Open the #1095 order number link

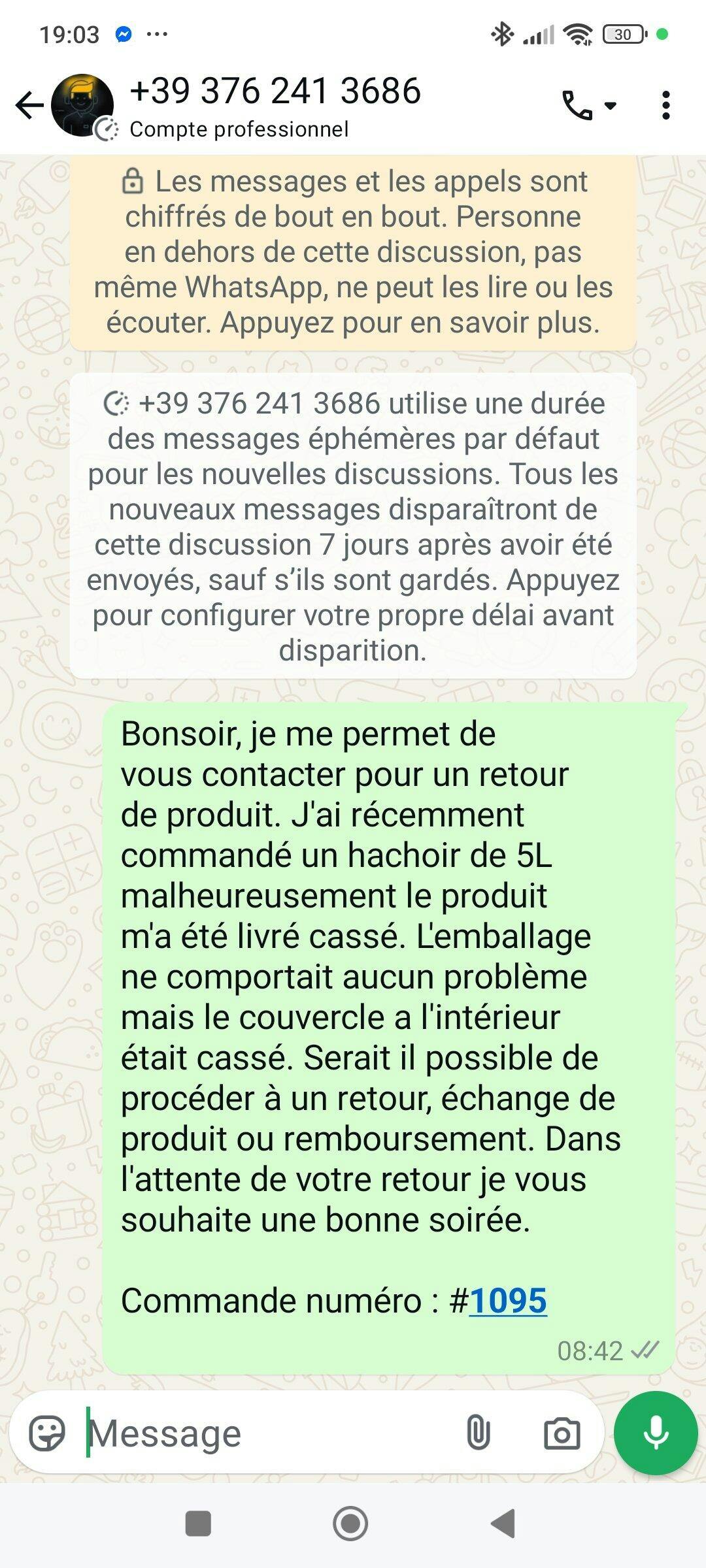pyautogui.click(x=508, y=1300)
